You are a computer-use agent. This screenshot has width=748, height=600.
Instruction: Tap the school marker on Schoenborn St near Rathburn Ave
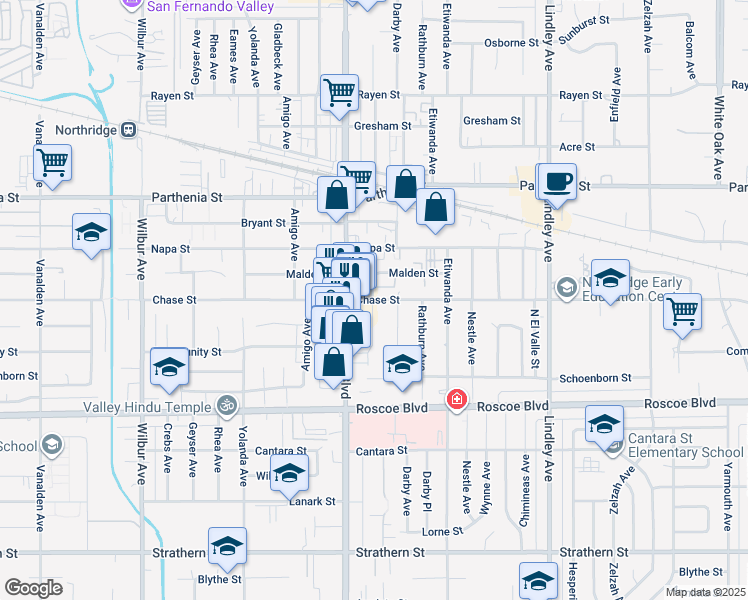pos(403,365)
